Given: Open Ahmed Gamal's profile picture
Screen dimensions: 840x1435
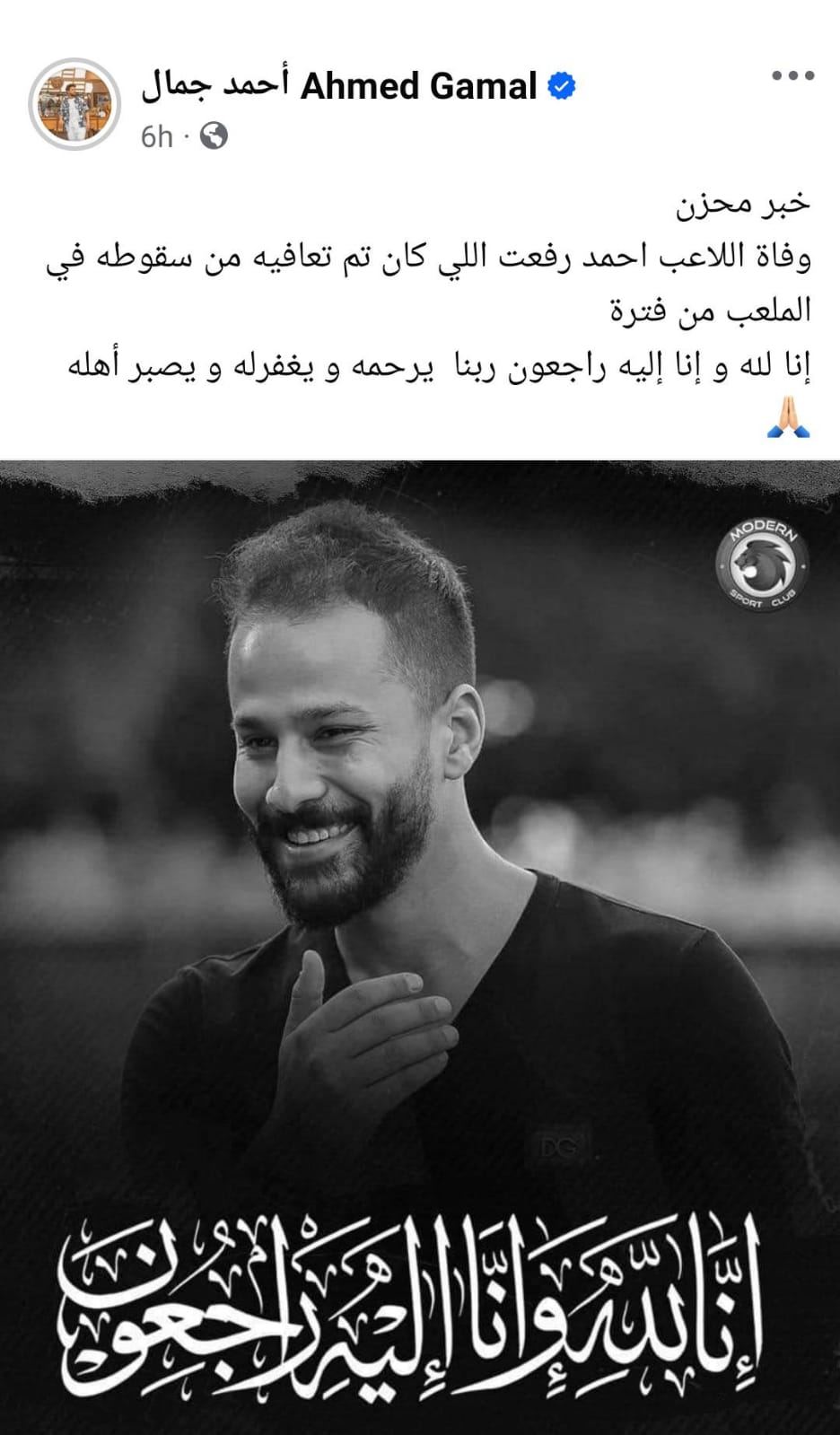Looking at the screenshot, I should [74, 105].
